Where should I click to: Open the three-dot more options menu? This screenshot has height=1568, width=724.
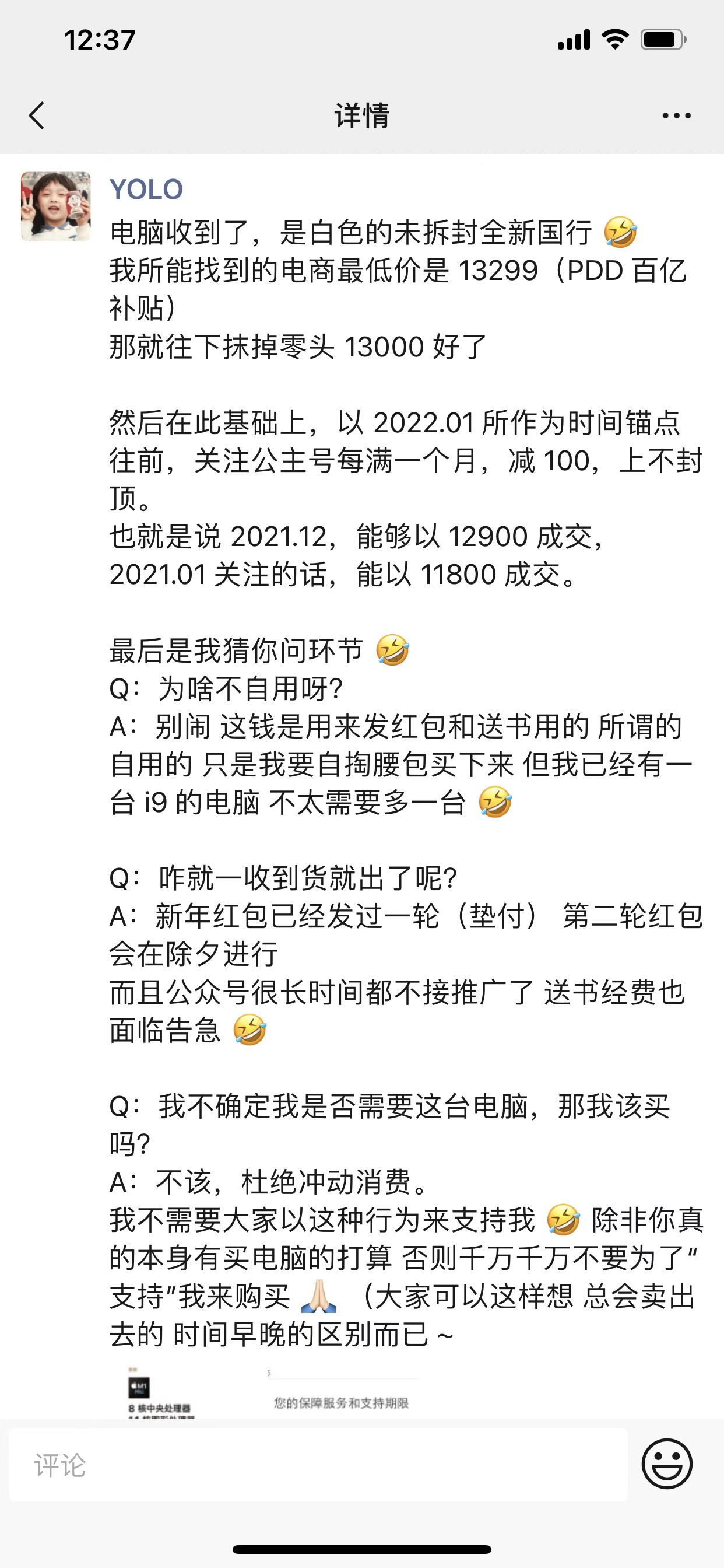[x=676, y=116]
